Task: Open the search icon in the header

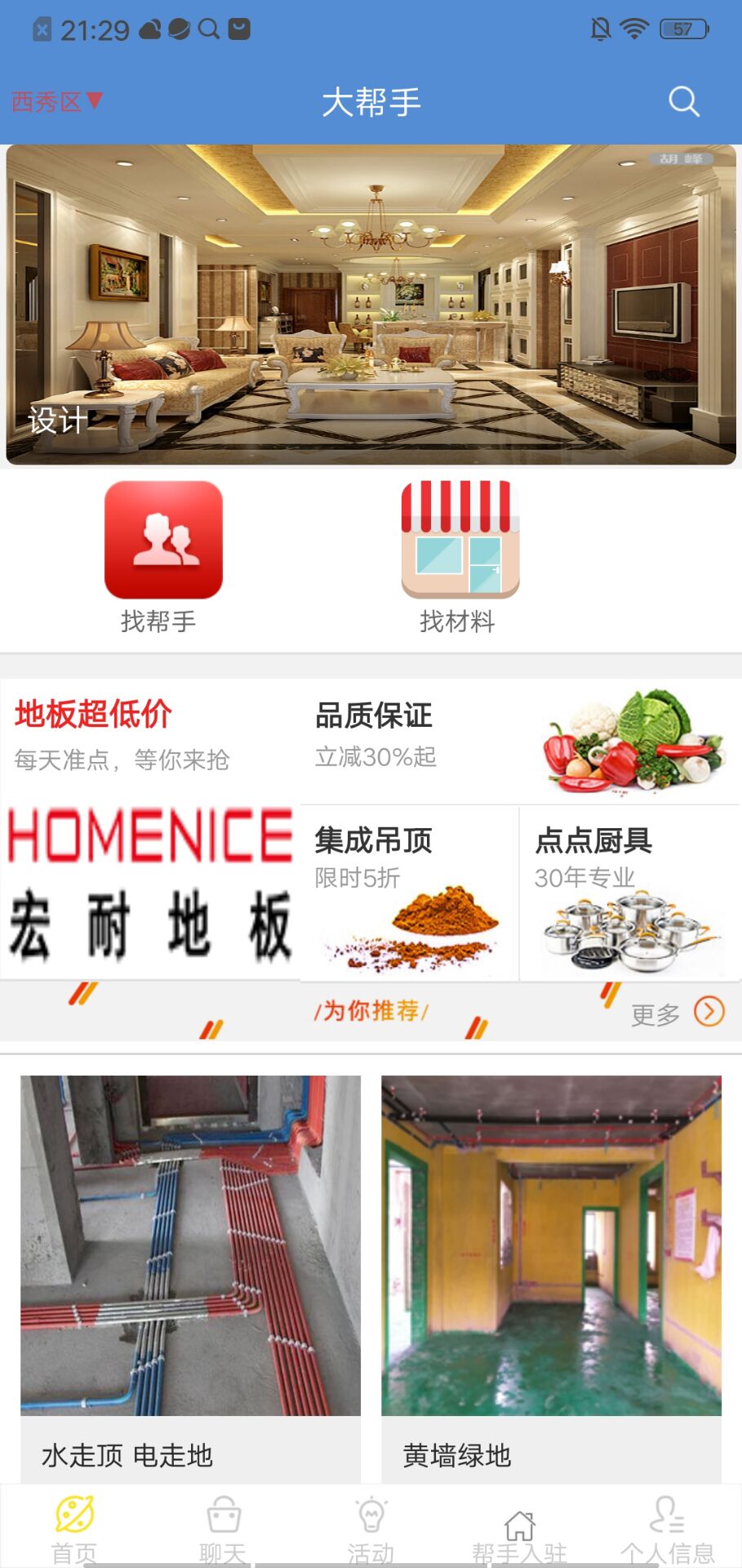Action: coord(684,102)
